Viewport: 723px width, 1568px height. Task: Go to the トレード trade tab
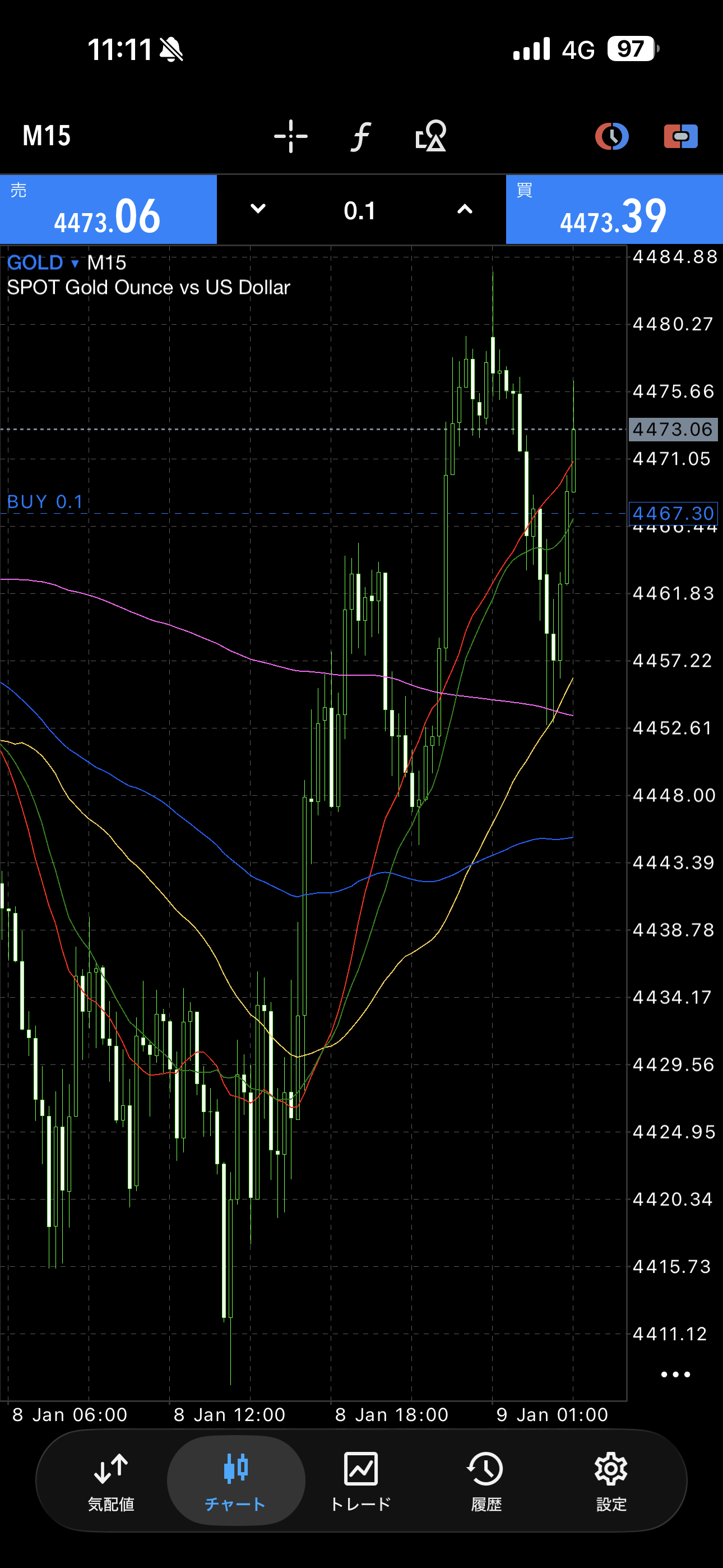point(361,1481)
